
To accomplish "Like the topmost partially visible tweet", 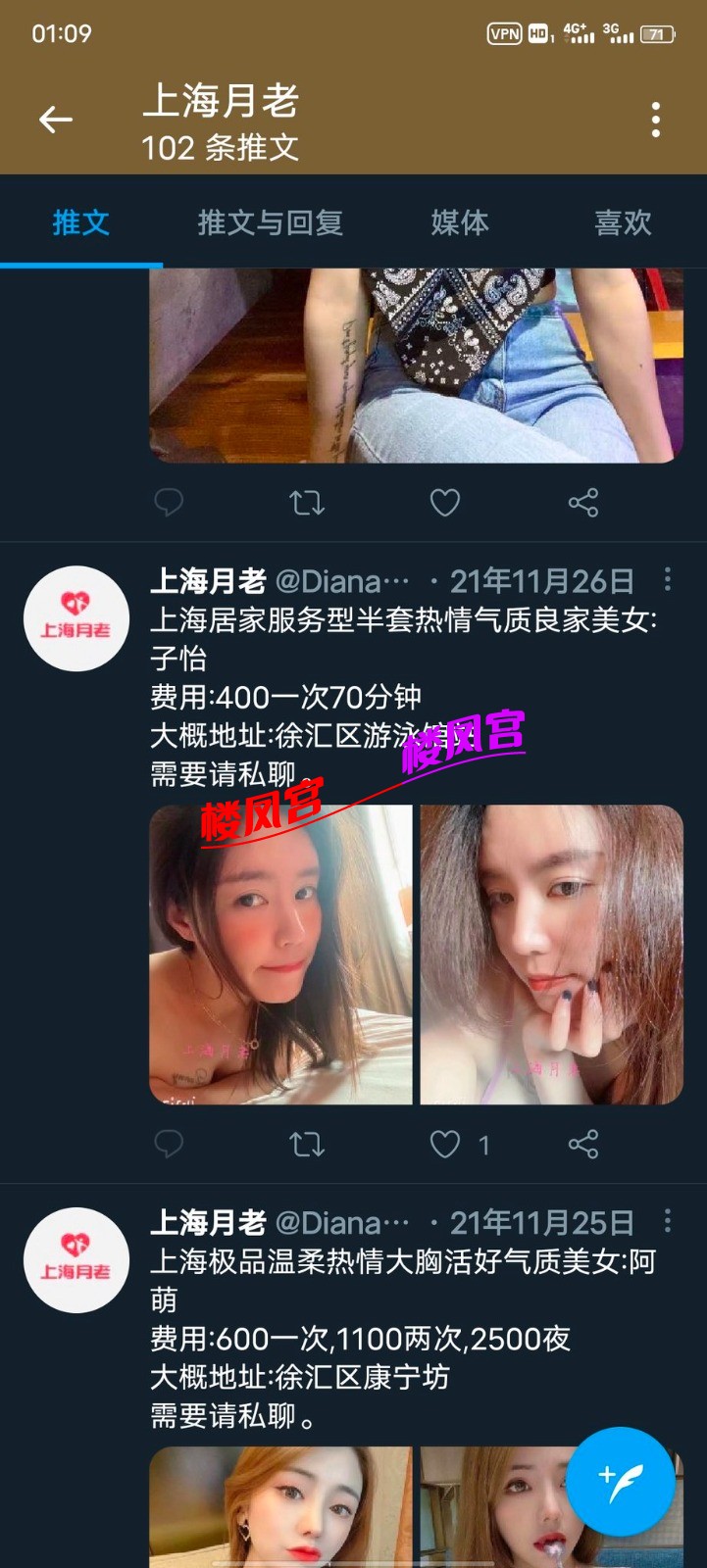I will [445, 503].
